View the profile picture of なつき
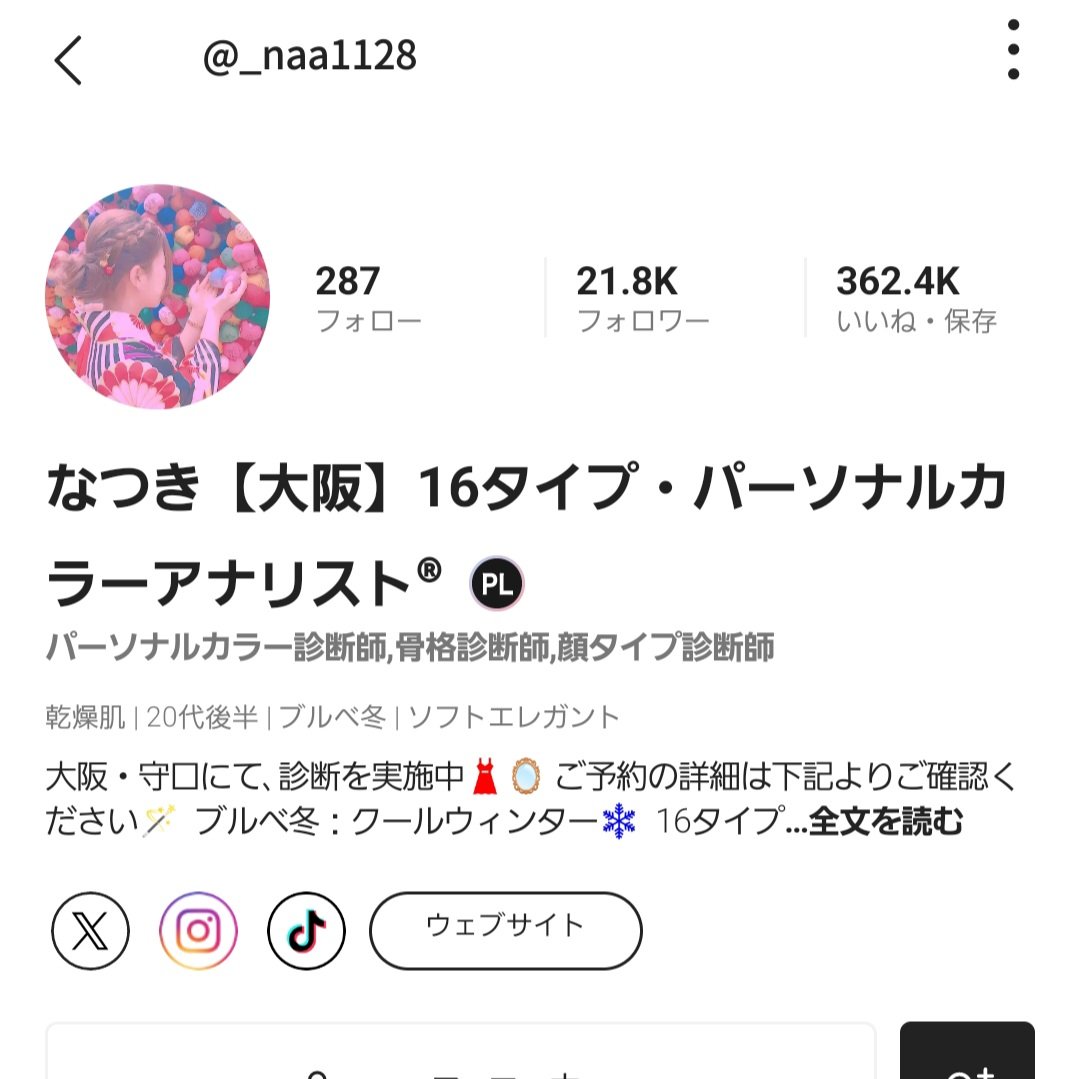The height and width of the screenshot is (1079, 1080). coord(157,296)
